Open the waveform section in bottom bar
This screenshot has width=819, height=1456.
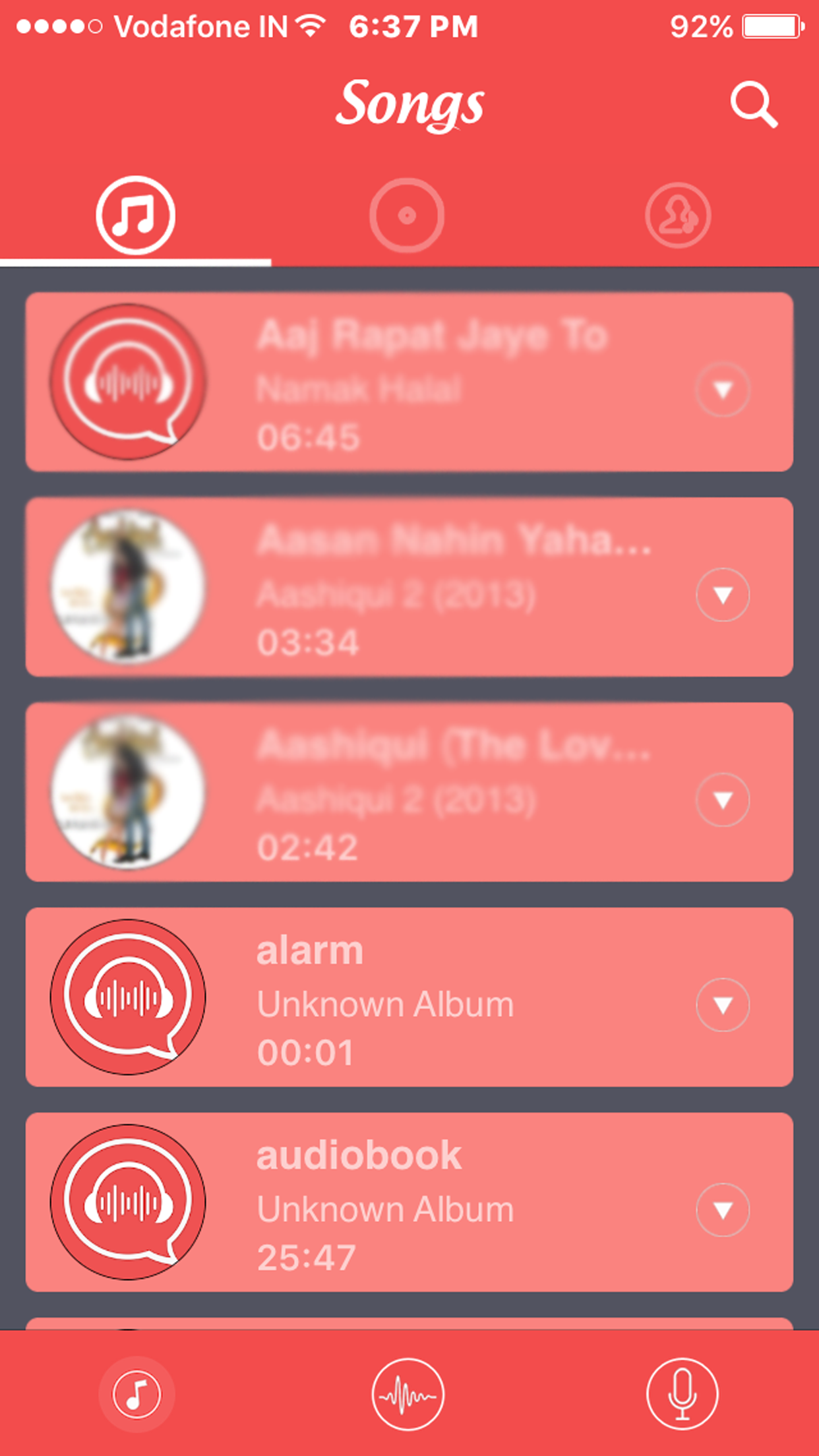408,1394
